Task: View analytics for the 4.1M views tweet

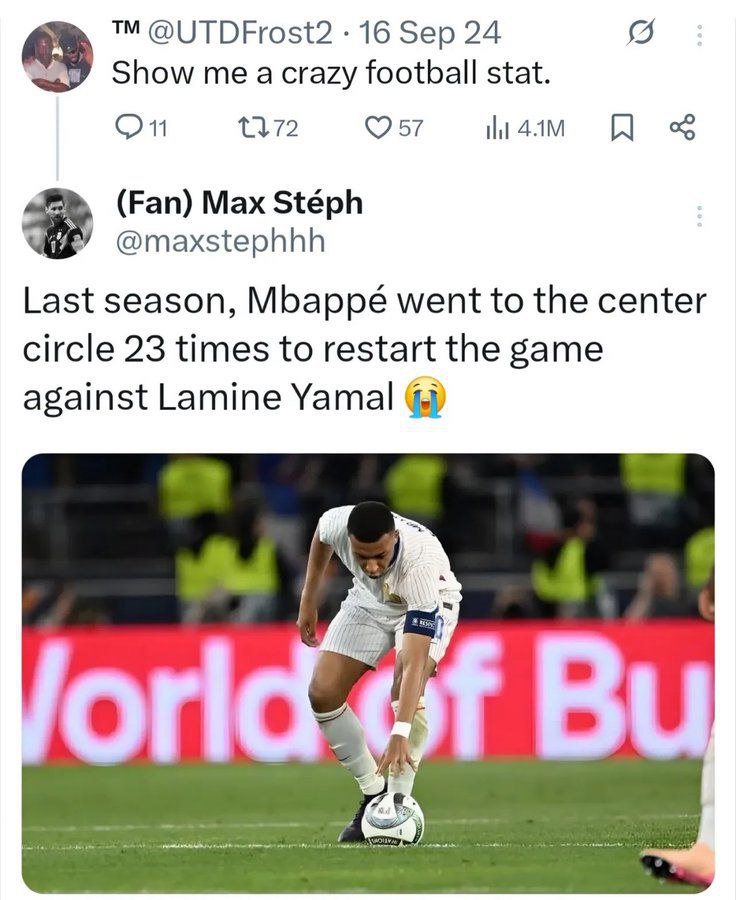Action: [497, 127]
